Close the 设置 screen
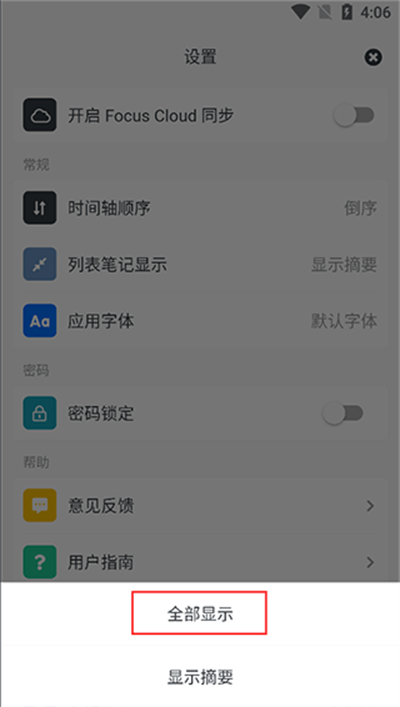 click(x=373, y=57)
